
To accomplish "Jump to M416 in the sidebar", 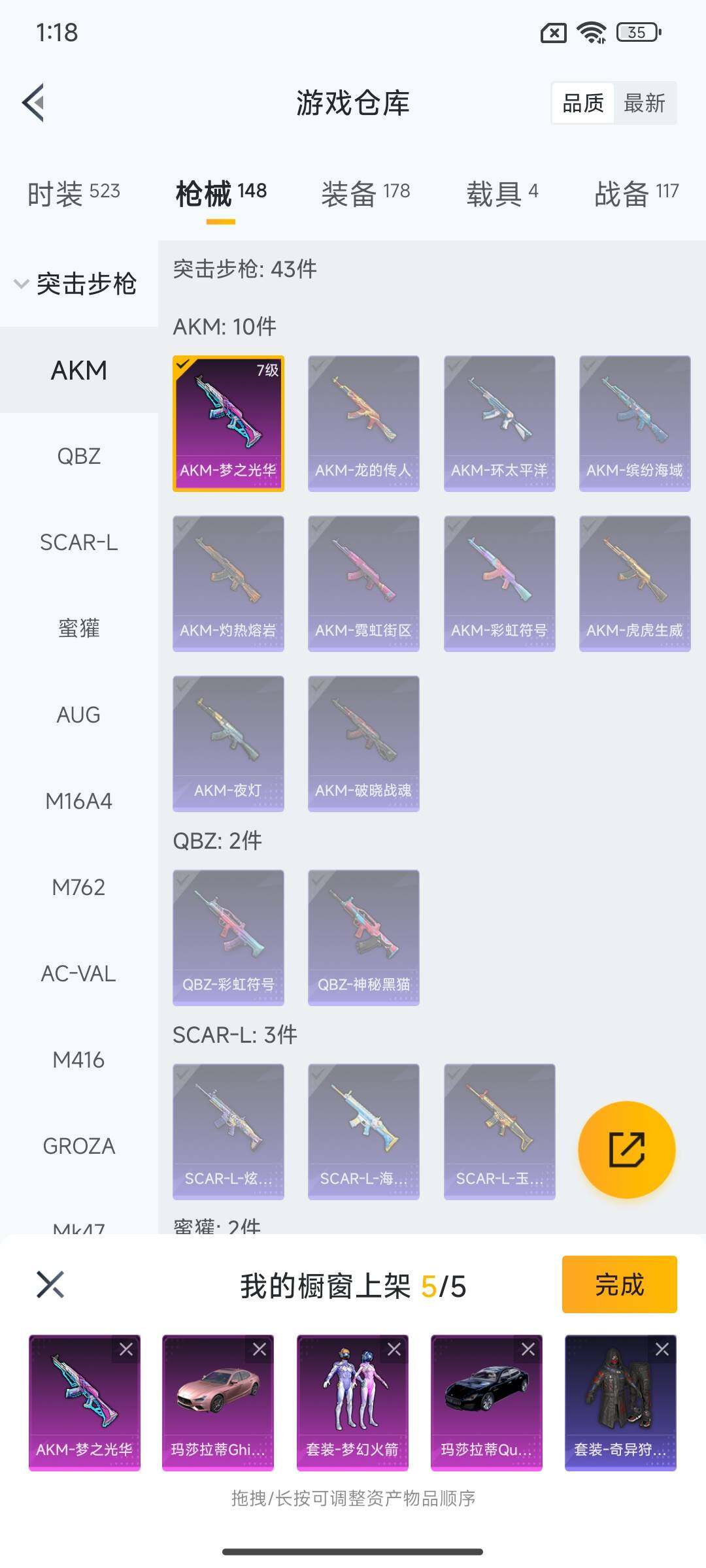I will (x=78, y=1060).
